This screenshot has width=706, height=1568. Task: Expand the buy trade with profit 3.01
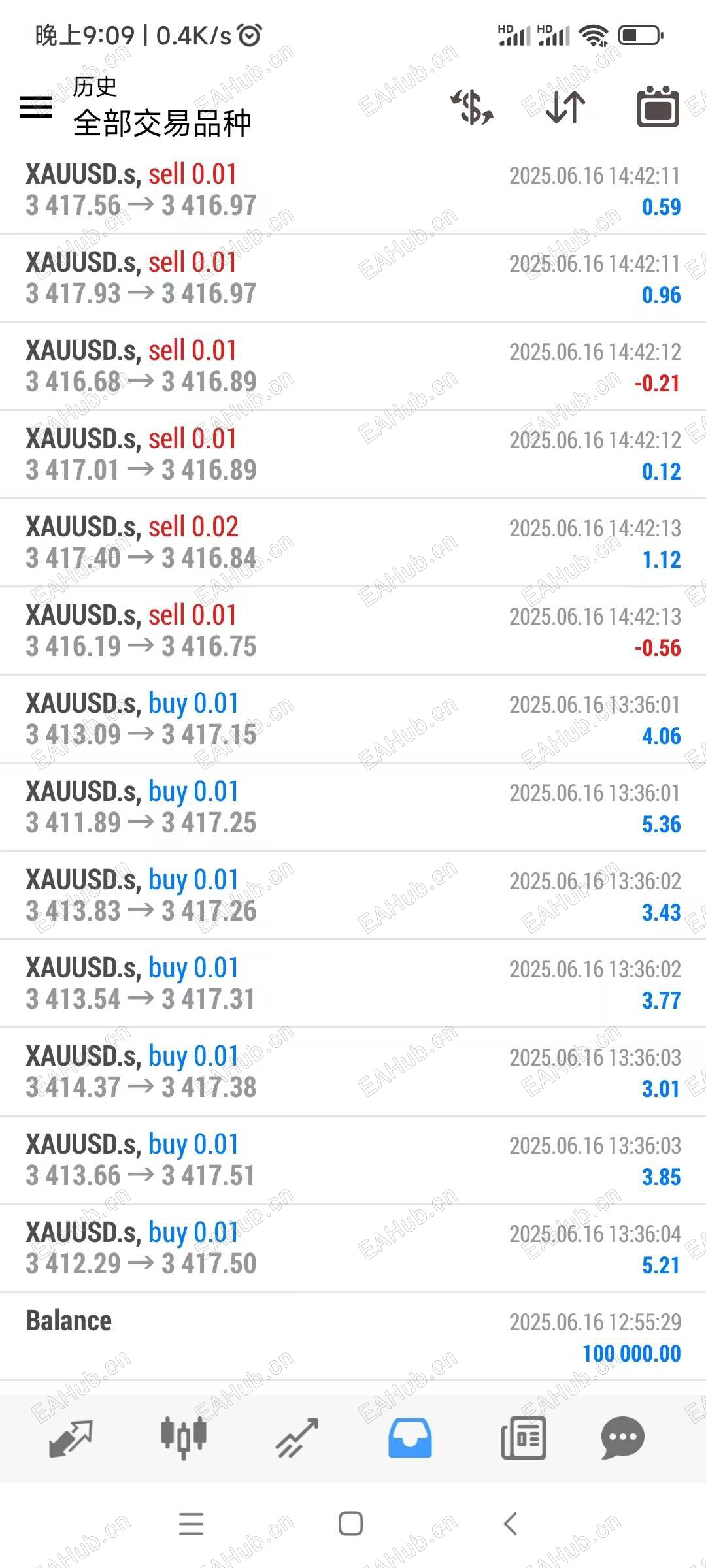point(353,1072)
